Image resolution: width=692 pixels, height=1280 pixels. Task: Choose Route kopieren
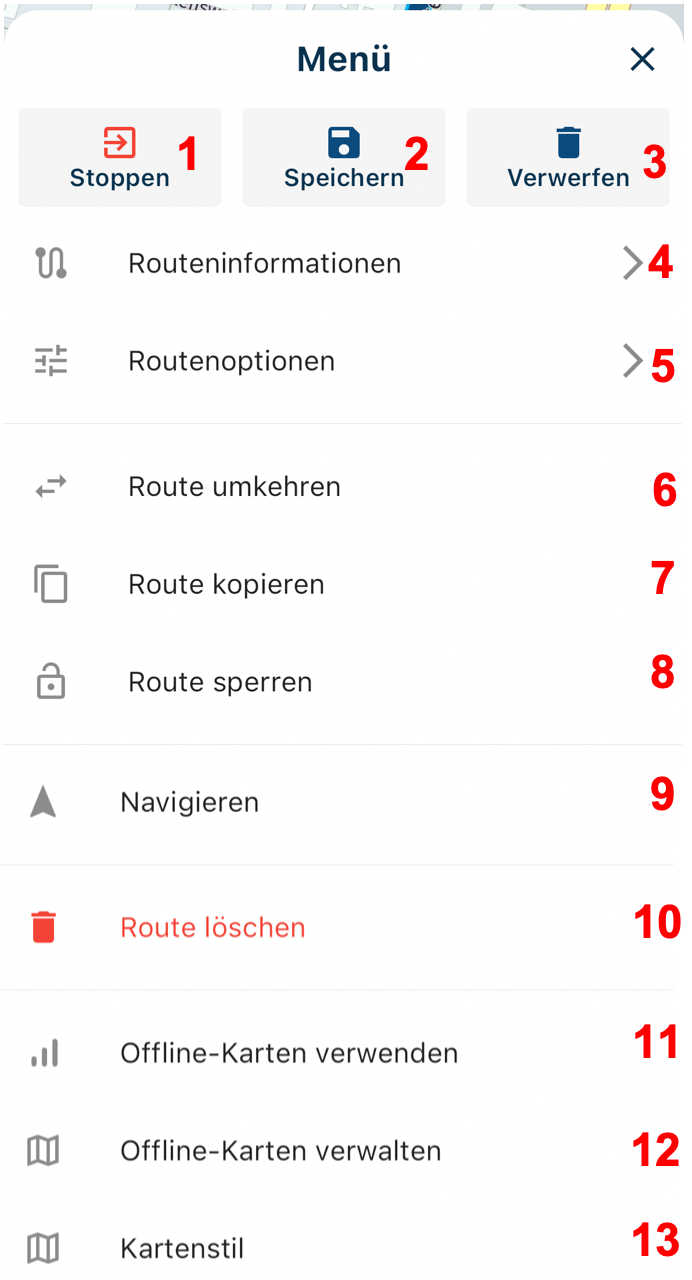coord(226,584)
